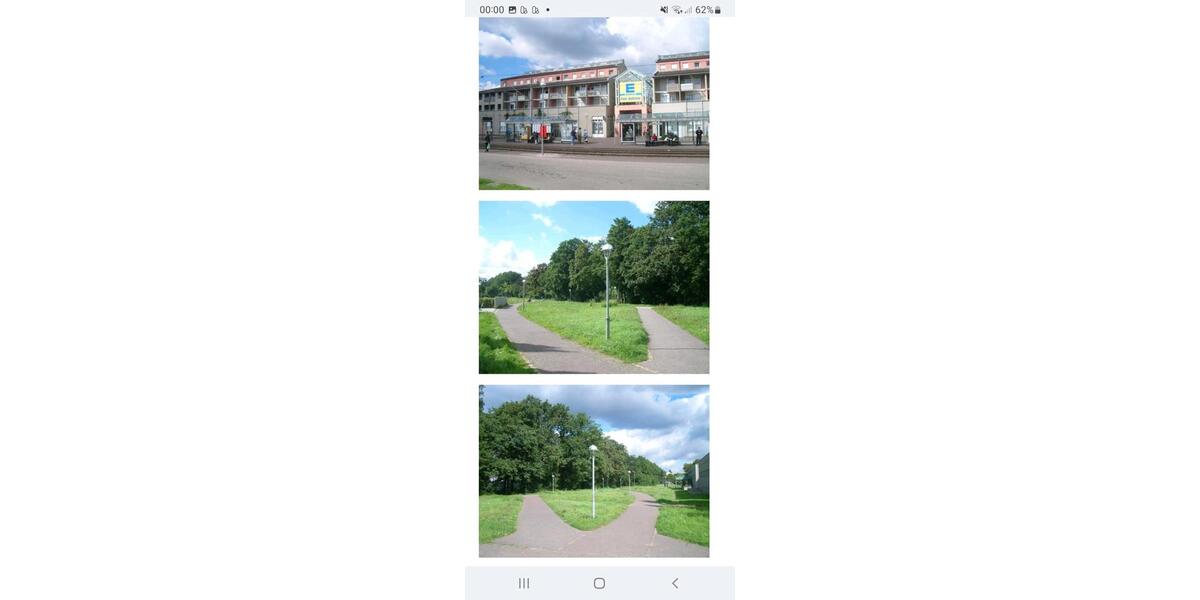Open the photo with tall lamp and forked path

[x=594, y=287]
